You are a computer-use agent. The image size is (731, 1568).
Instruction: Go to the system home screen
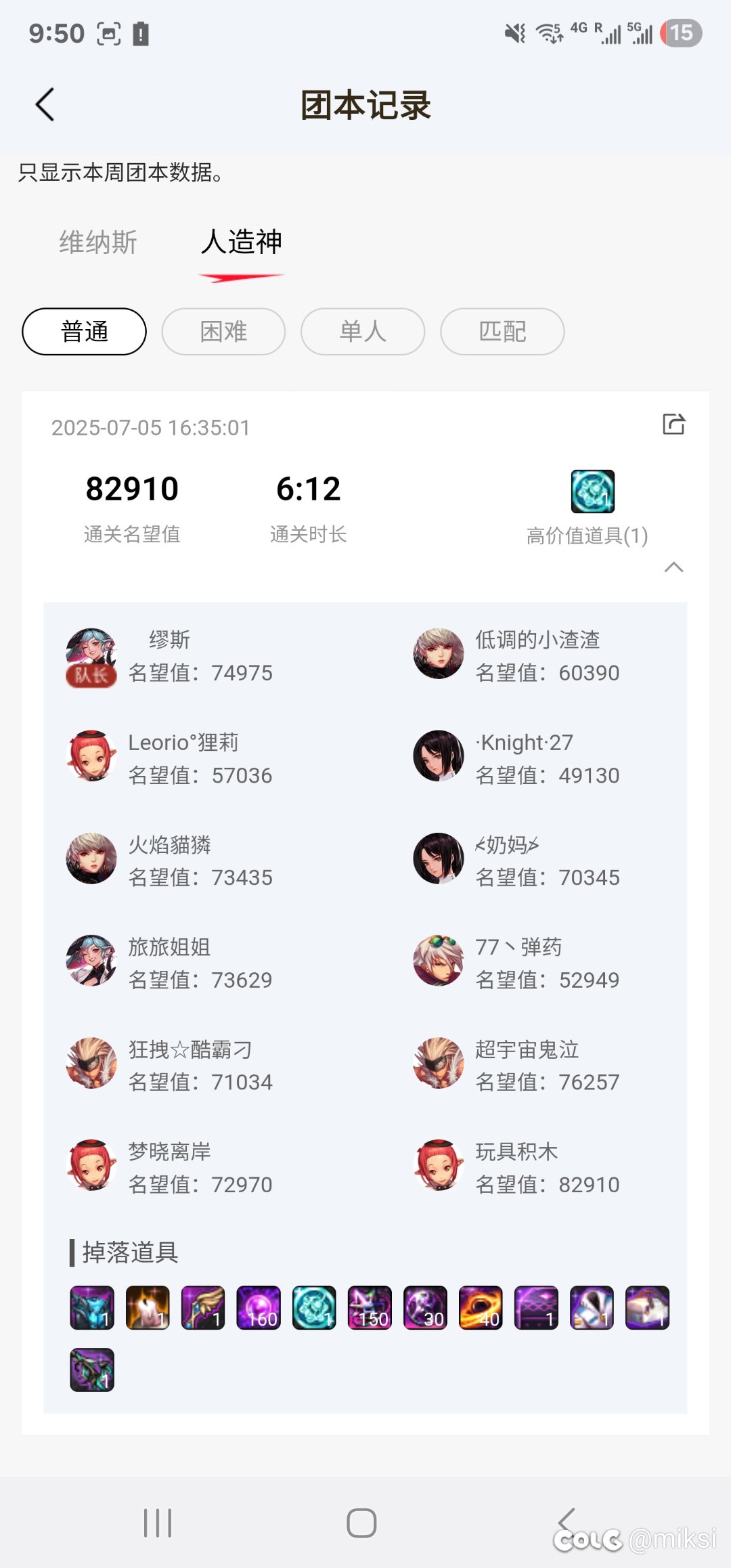361,1523
